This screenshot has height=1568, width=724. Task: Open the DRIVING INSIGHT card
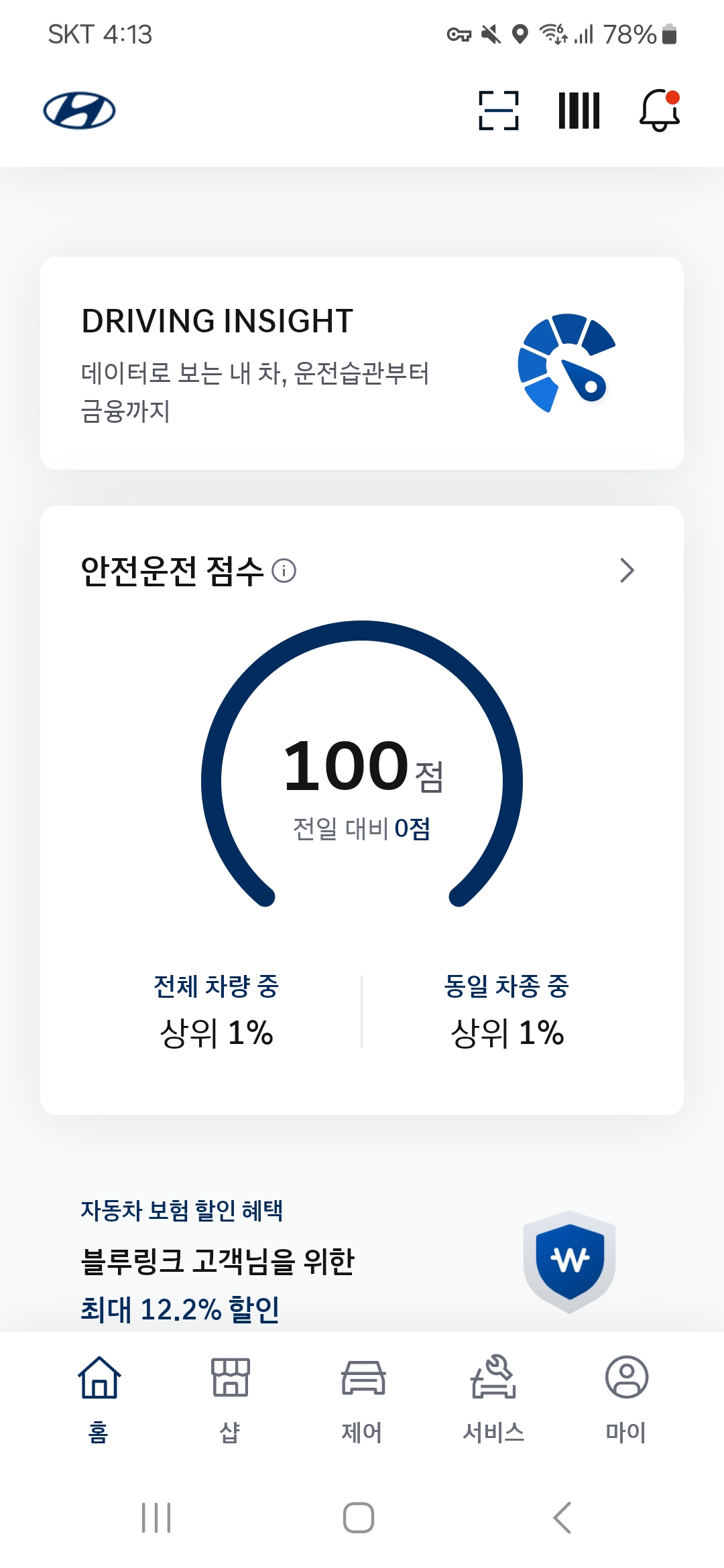[362, 363]
